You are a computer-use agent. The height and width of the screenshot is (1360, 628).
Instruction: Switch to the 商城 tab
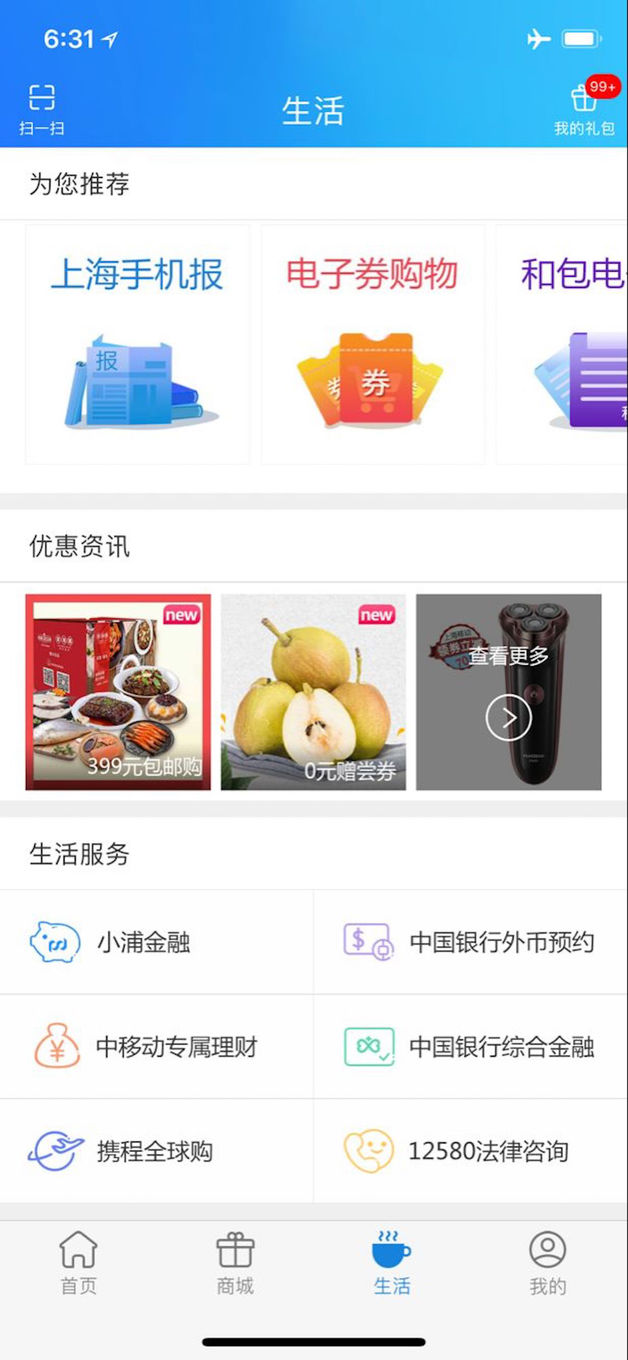coord(235,1263)
